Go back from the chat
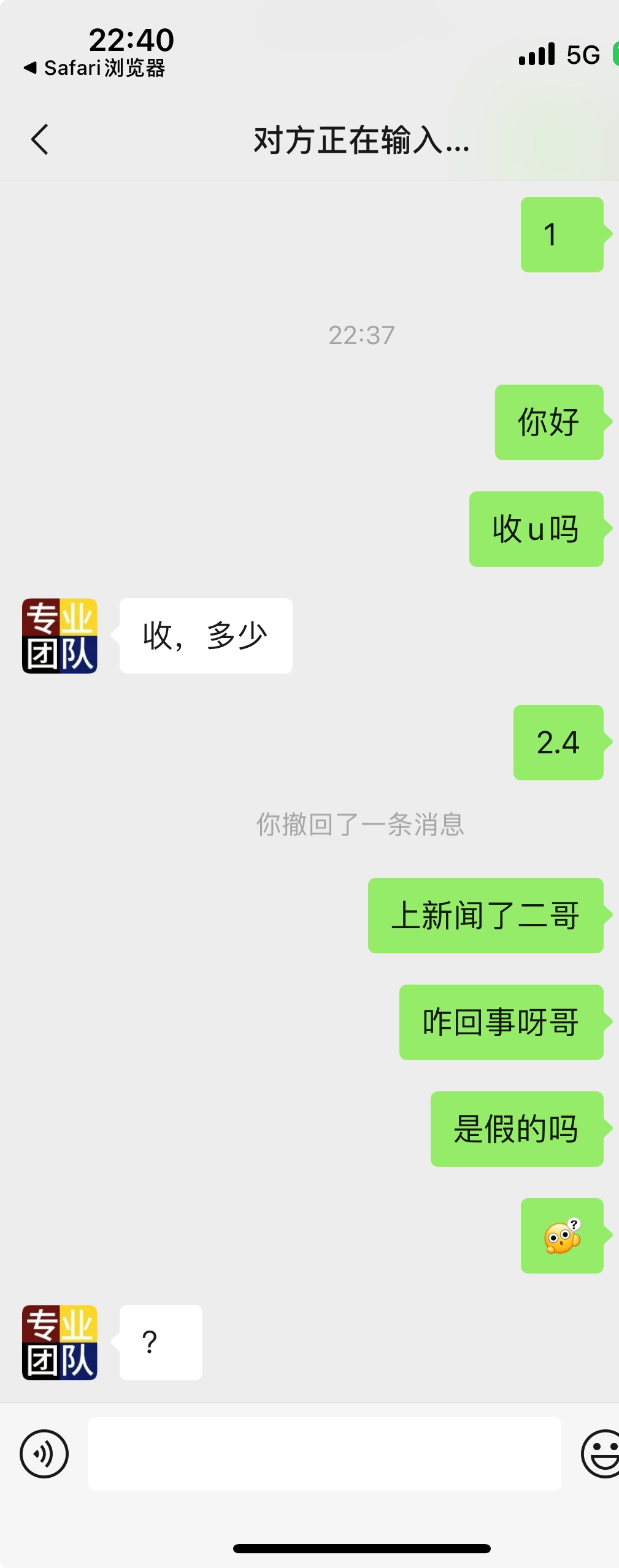The height and width of the screenshot is (1568, 619). [39, 139]
